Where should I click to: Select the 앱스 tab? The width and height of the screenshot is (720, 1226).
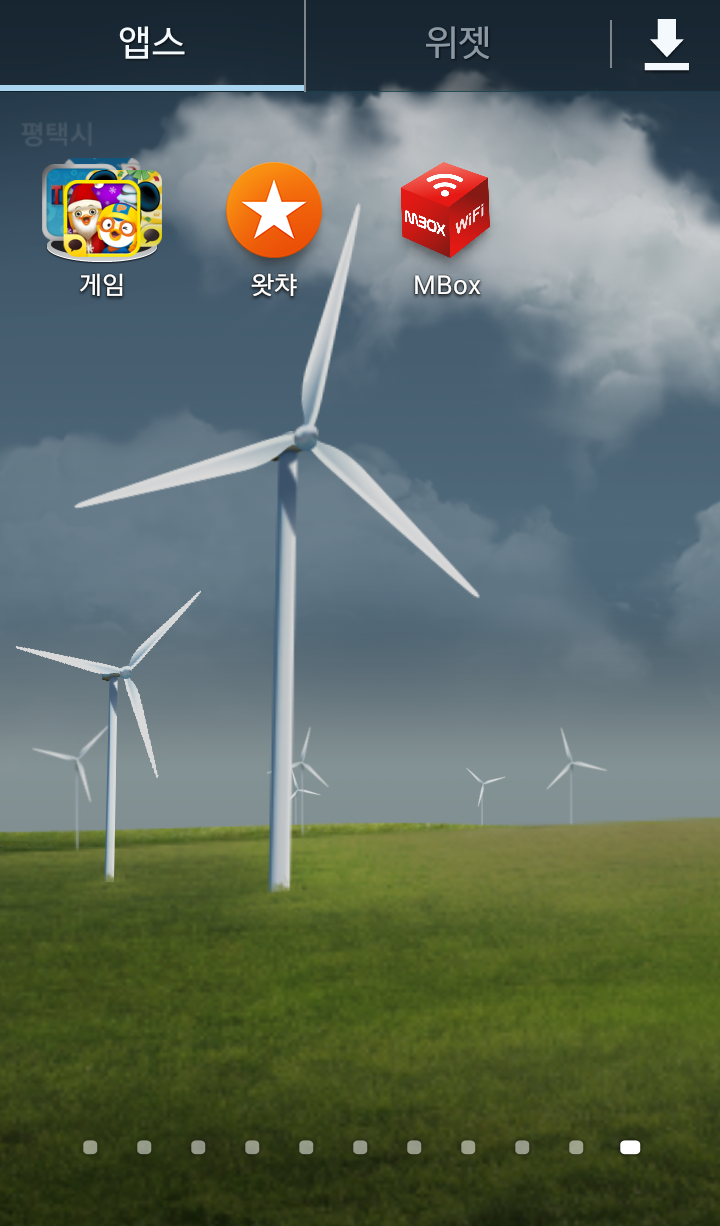point(152,43)
